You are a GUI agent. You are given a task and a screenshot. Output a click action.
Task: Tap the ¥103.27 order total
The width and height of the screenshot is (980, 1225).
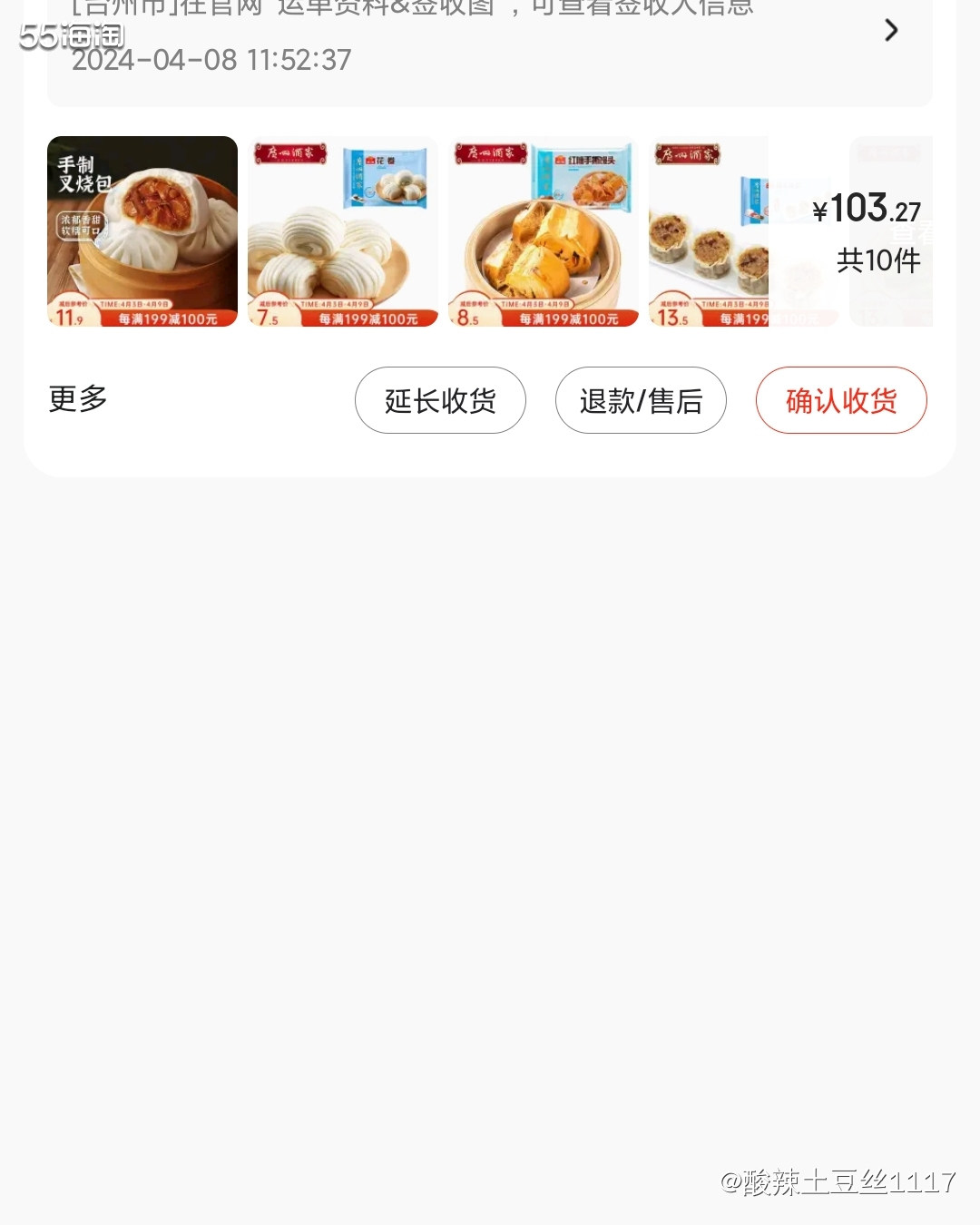[868, 208]
